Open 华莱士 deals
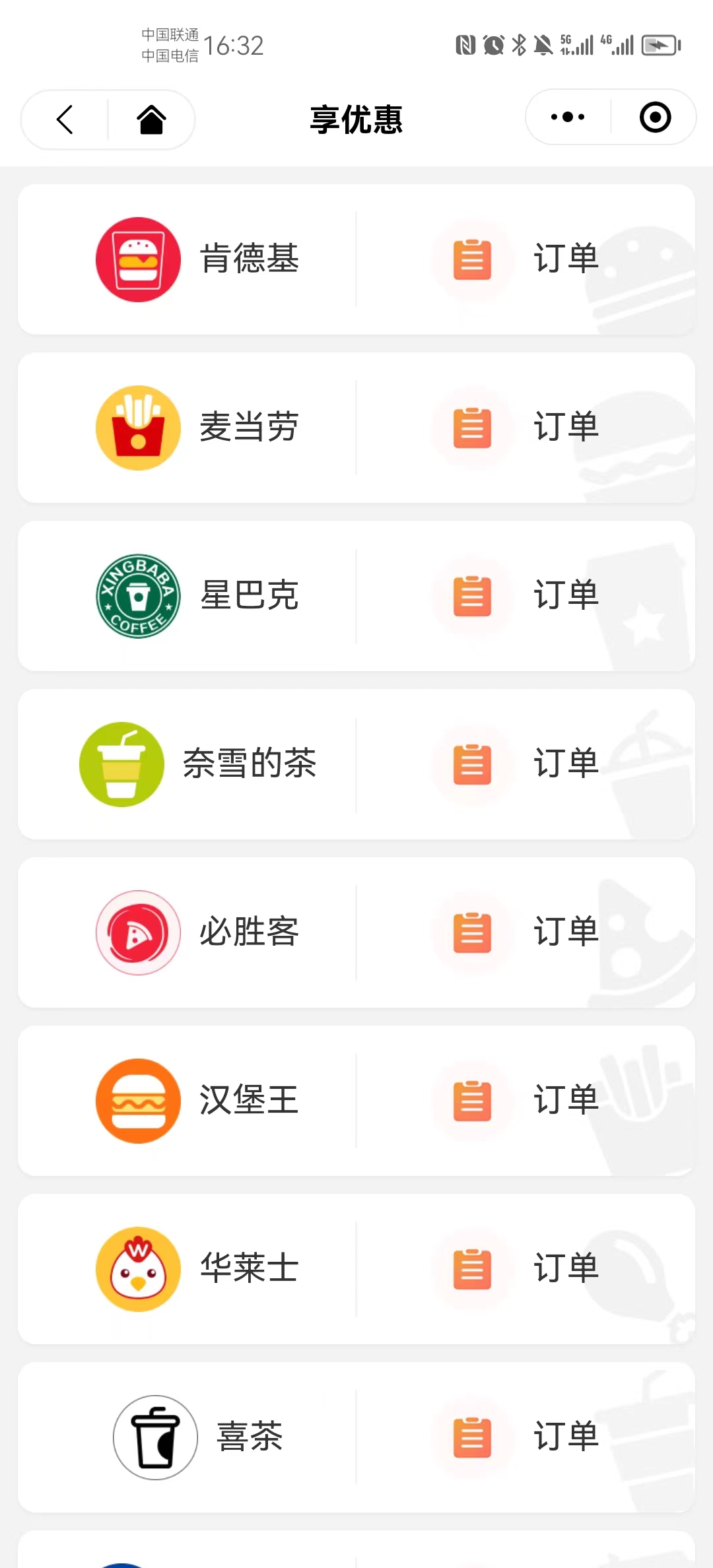 pos(197,1269)
